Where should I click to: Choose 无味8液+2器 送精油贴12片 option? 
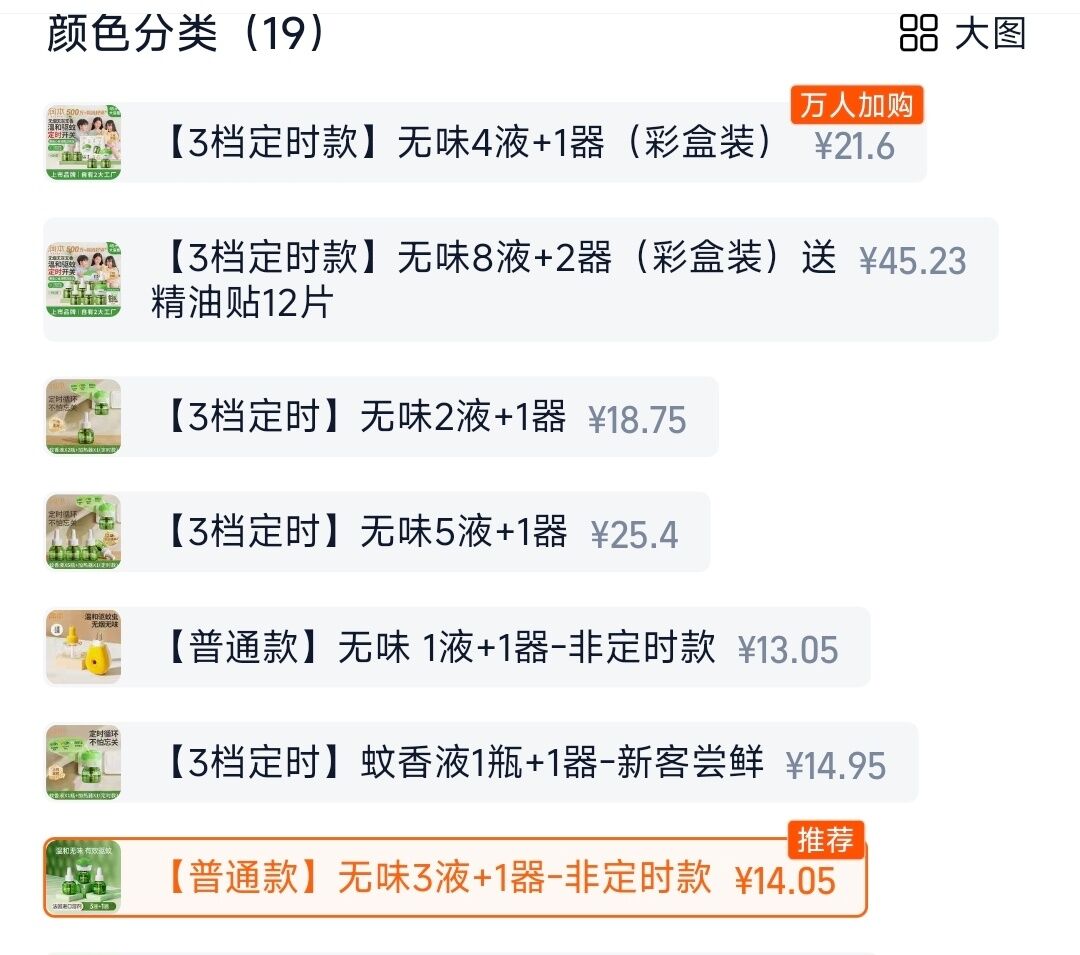pyautogui.click(x=520, y=280)
